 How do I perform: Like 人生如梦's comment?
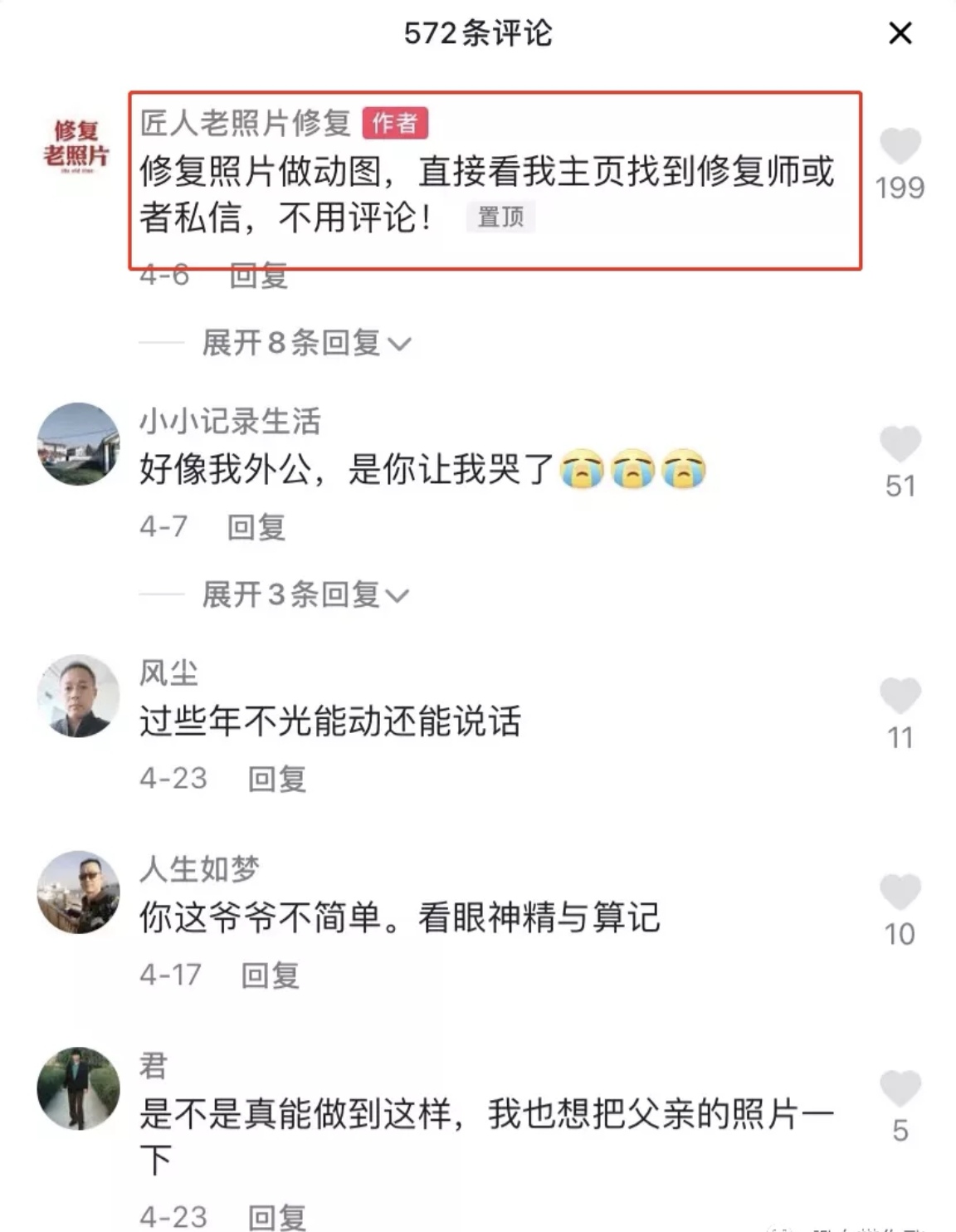pos(900,892)
